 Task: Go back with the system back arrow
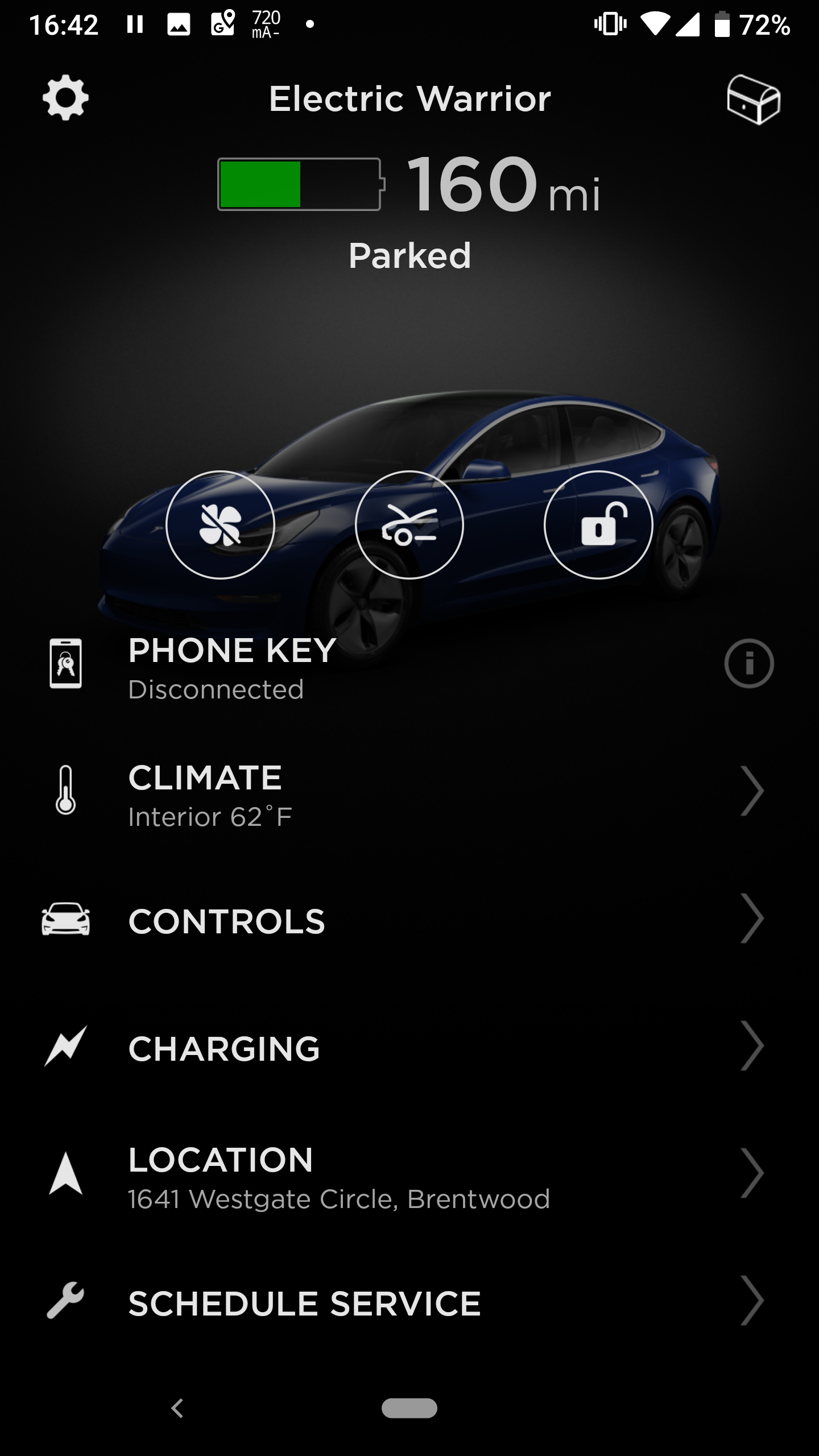pos(178,1408)
